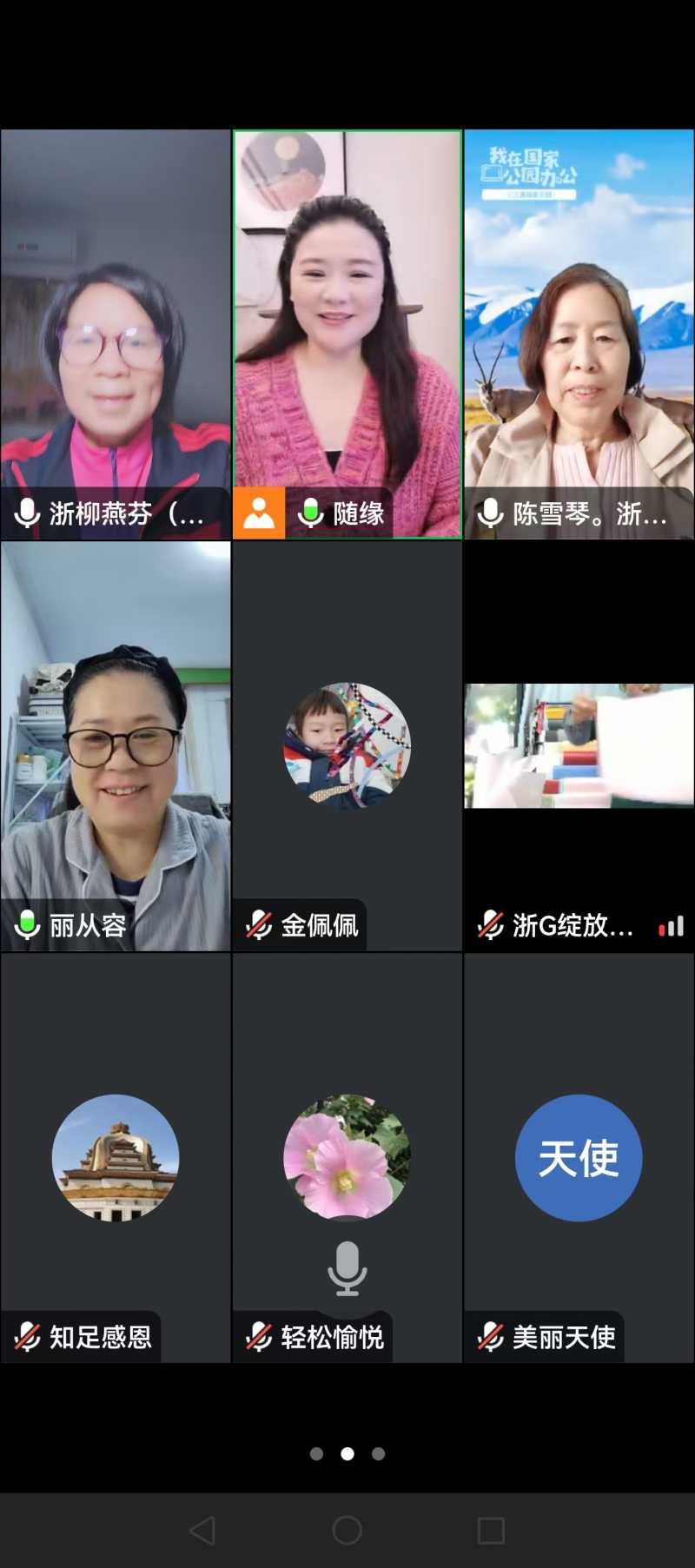Open 轻松愉悦's participant tile

[x=347, y=1157]
